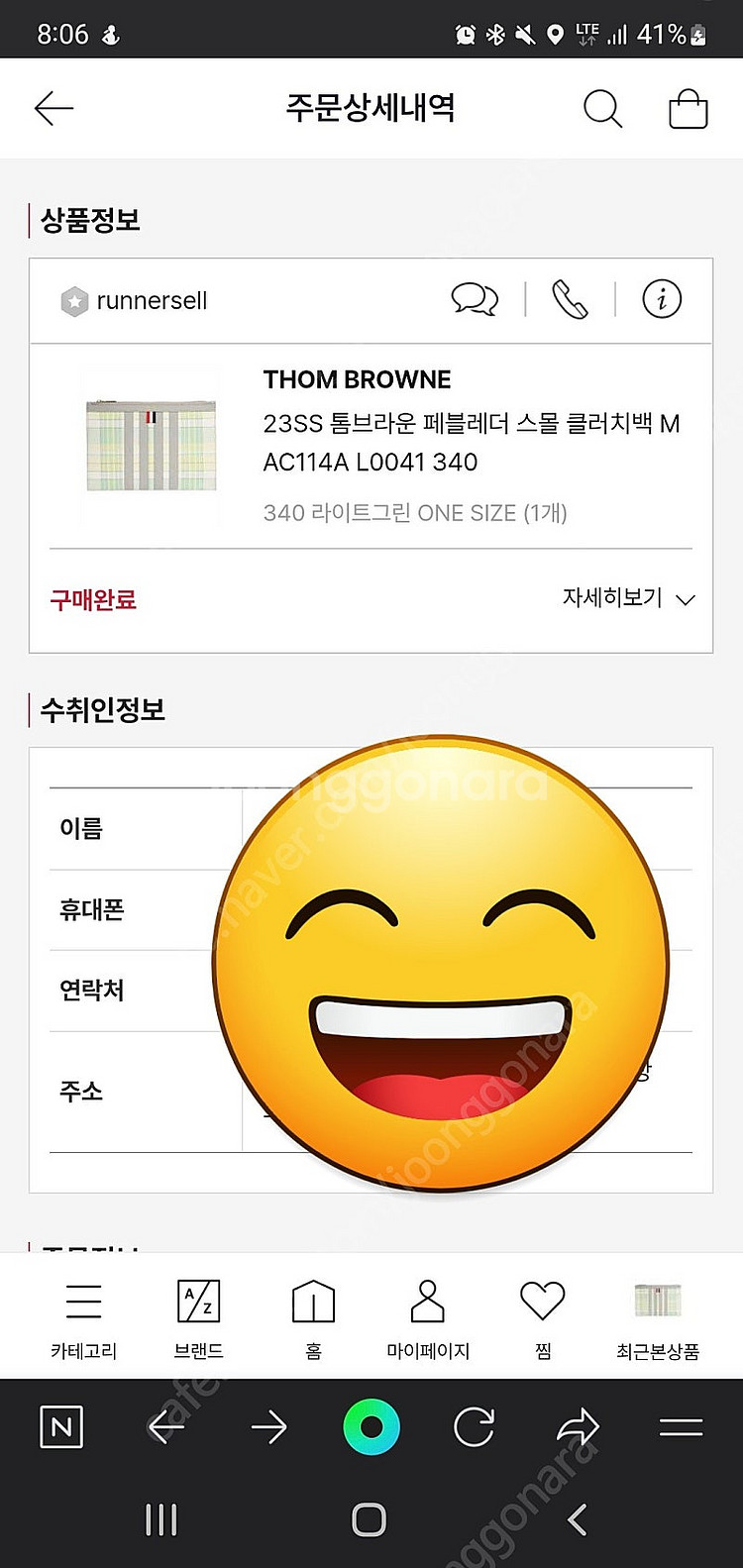View seller info via the info icon
The height and width of the screenshot is (1568, 743).
pos(663,299)
